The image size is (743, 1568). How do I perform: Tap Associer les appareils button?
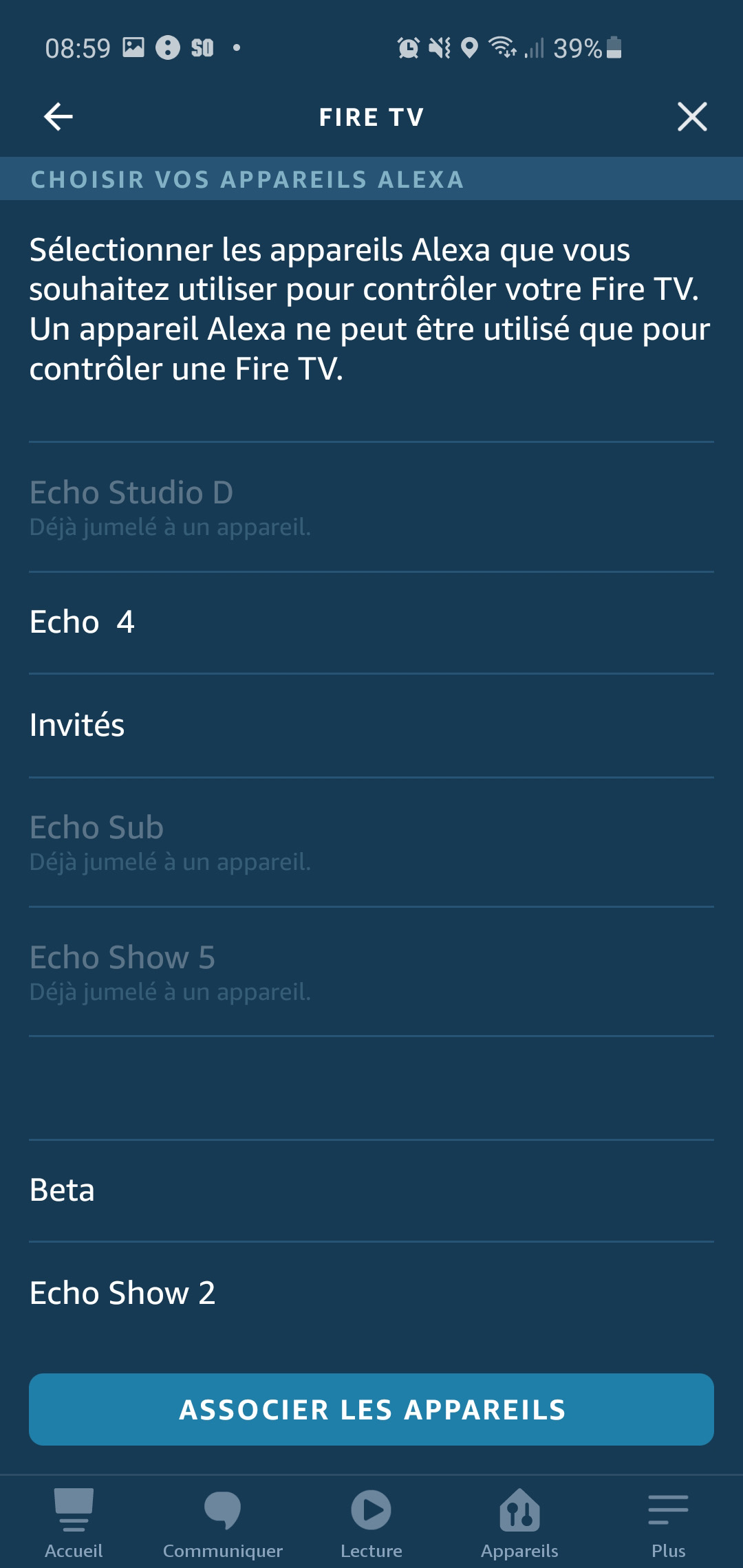371,1409
